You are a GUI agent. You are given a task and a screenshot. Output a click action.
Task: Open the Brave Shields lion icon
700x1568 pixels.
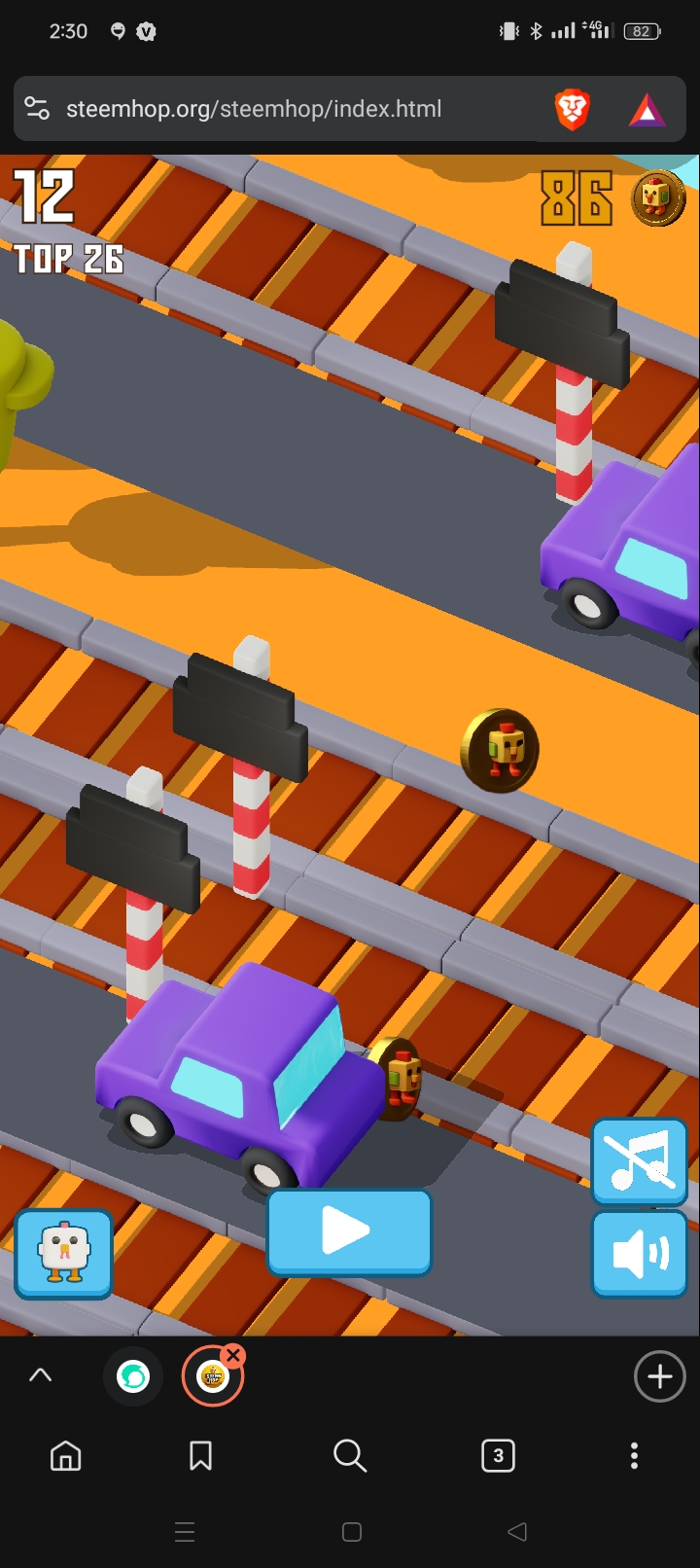pos(572,109)
